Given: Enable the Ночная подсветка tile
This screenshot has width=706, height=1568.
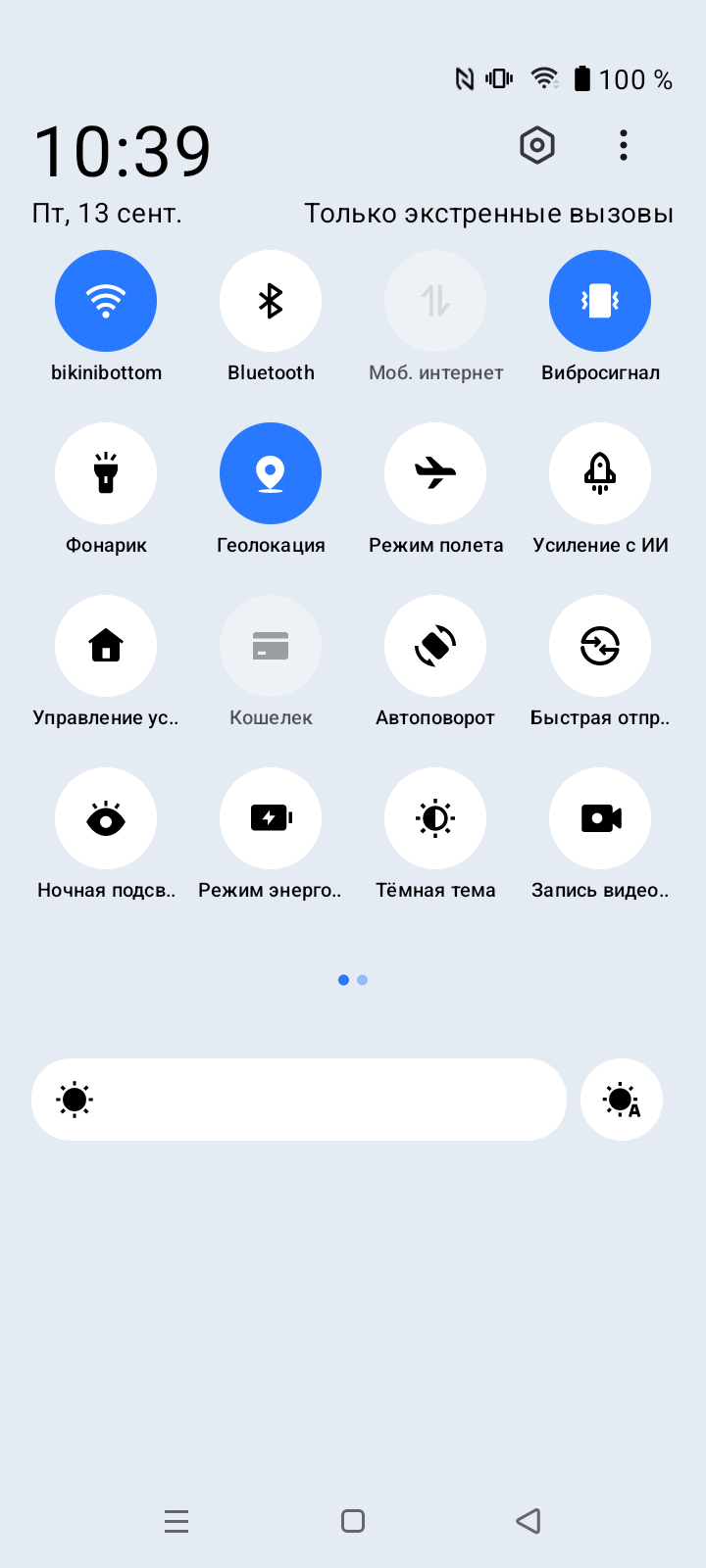Looking at the screenshot, I should (106, 818).
